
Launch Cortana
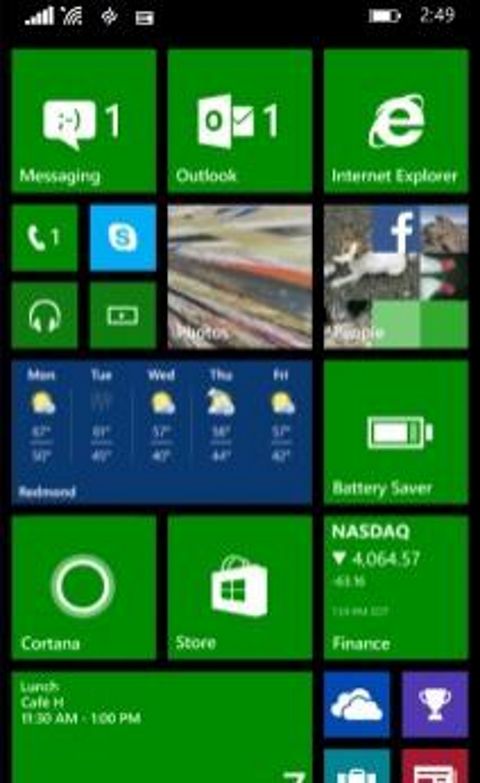point(84,588)
